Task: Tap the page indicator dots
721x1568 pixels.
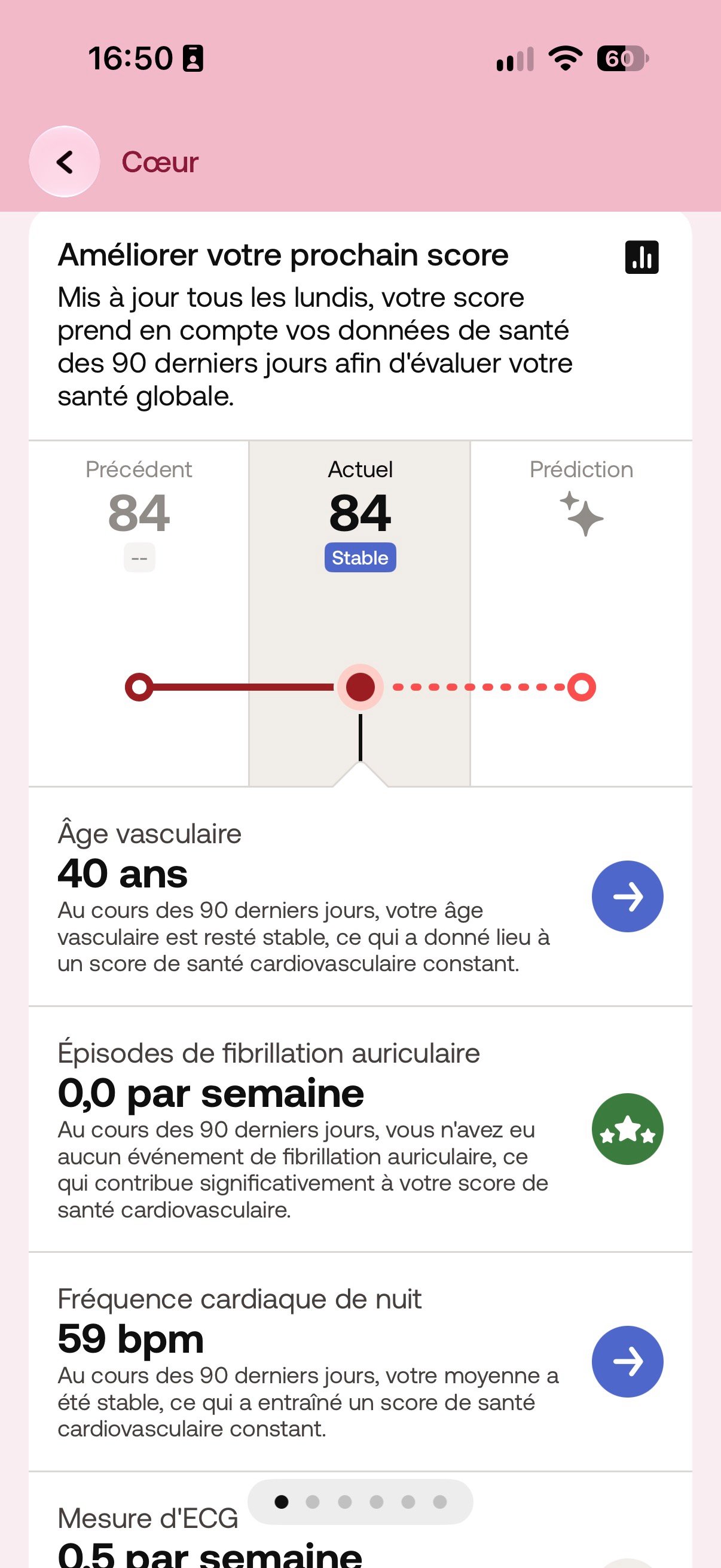Action: tap(360, 1502)
